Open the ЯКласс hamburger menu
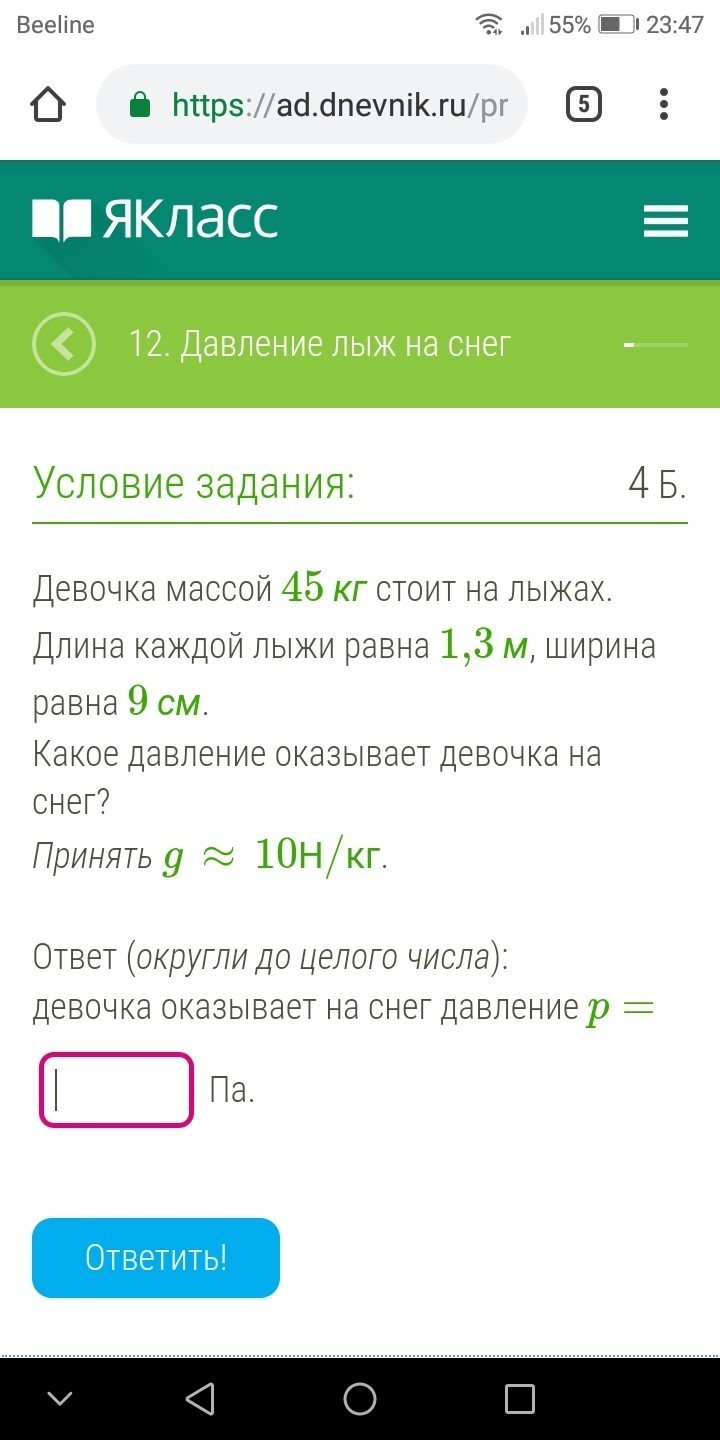The height and width of the screenshot is (1440, 720). [x=665, y=221]
